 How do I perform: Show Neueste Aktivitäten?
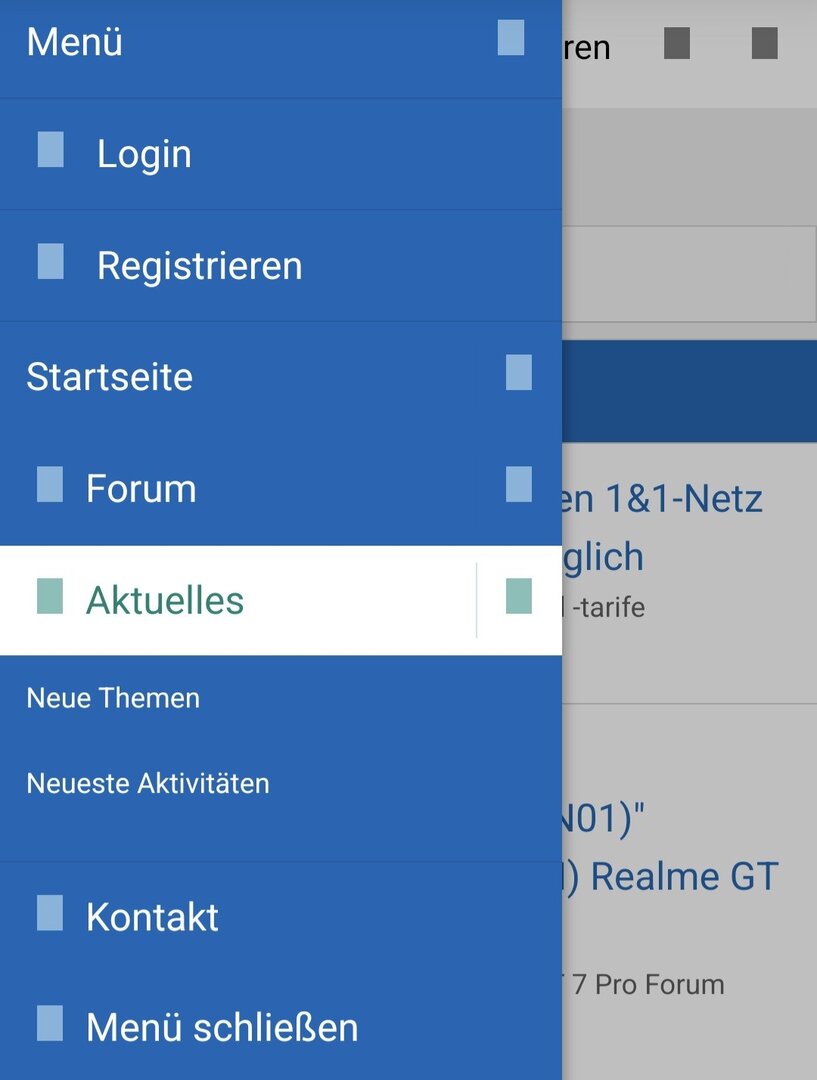148,783
